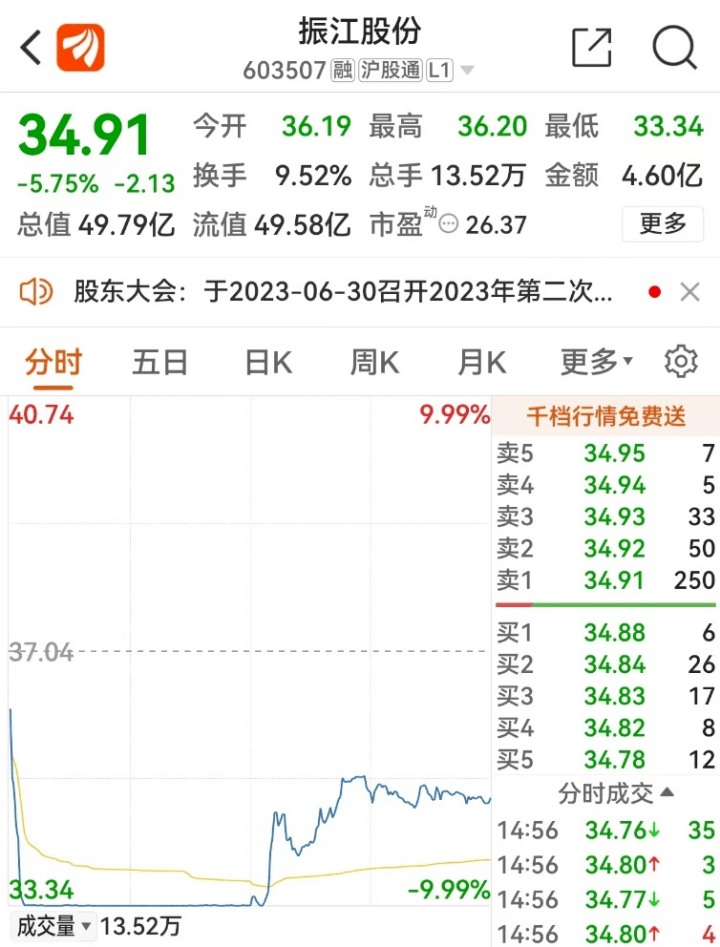The image size is (720, 947).
Task: Open chart settings gear
Action: coord(681,361)
